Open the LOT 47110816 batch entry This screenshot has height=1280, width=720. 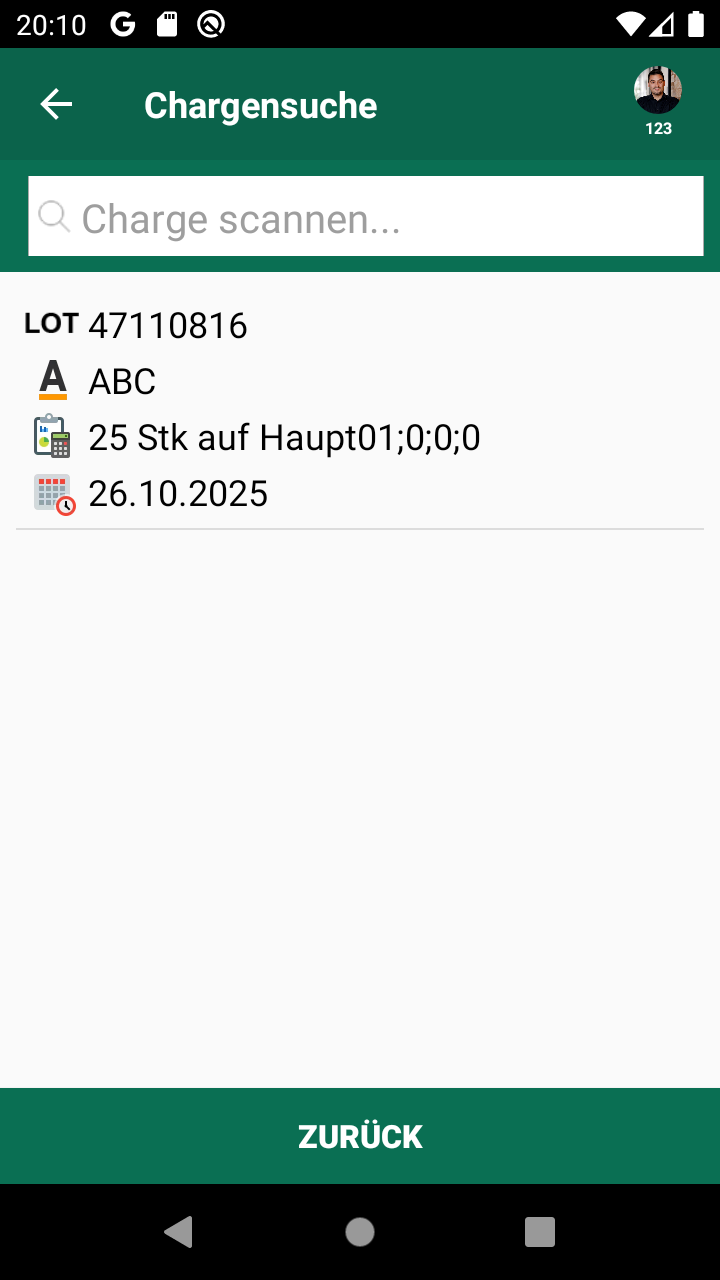(x=360, y=410)
